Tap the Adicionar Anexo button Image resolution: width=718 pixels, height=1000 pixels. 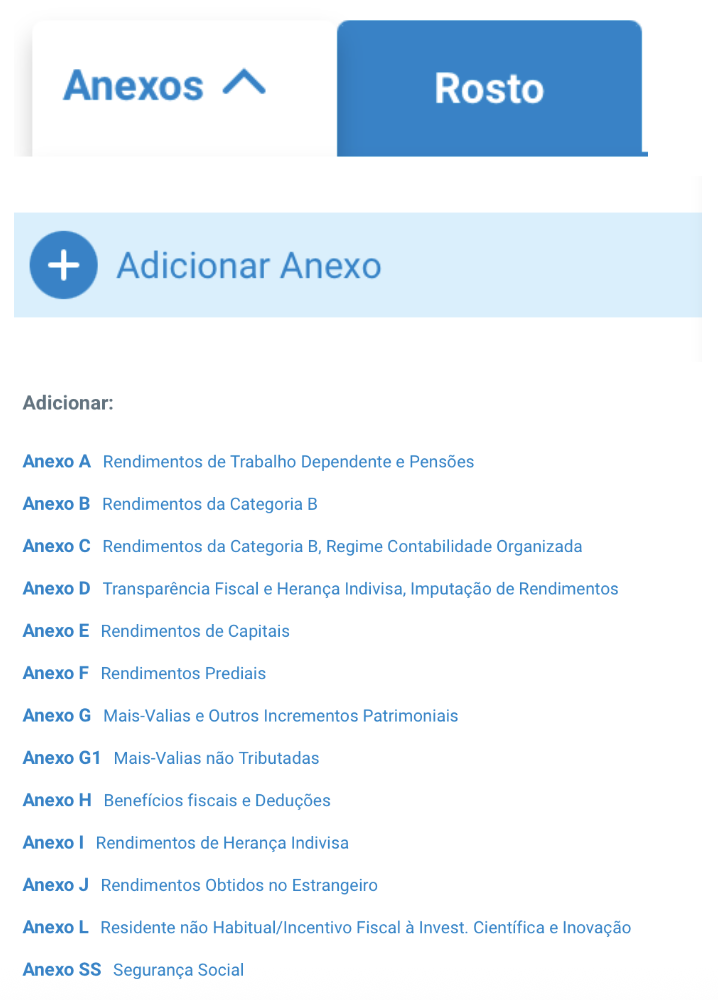[x=358, y=265]
